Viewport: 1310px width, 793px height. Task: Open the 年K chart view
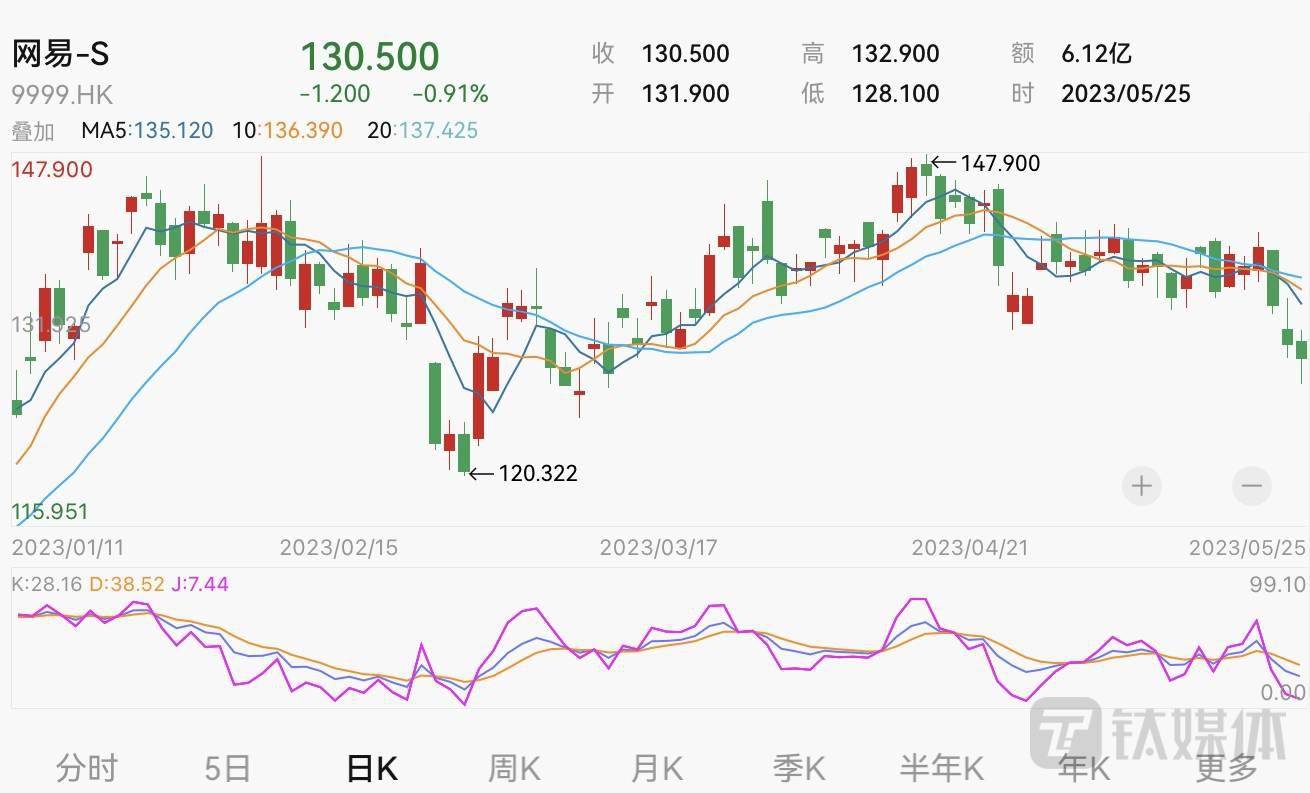click(x=1084, y=768)
